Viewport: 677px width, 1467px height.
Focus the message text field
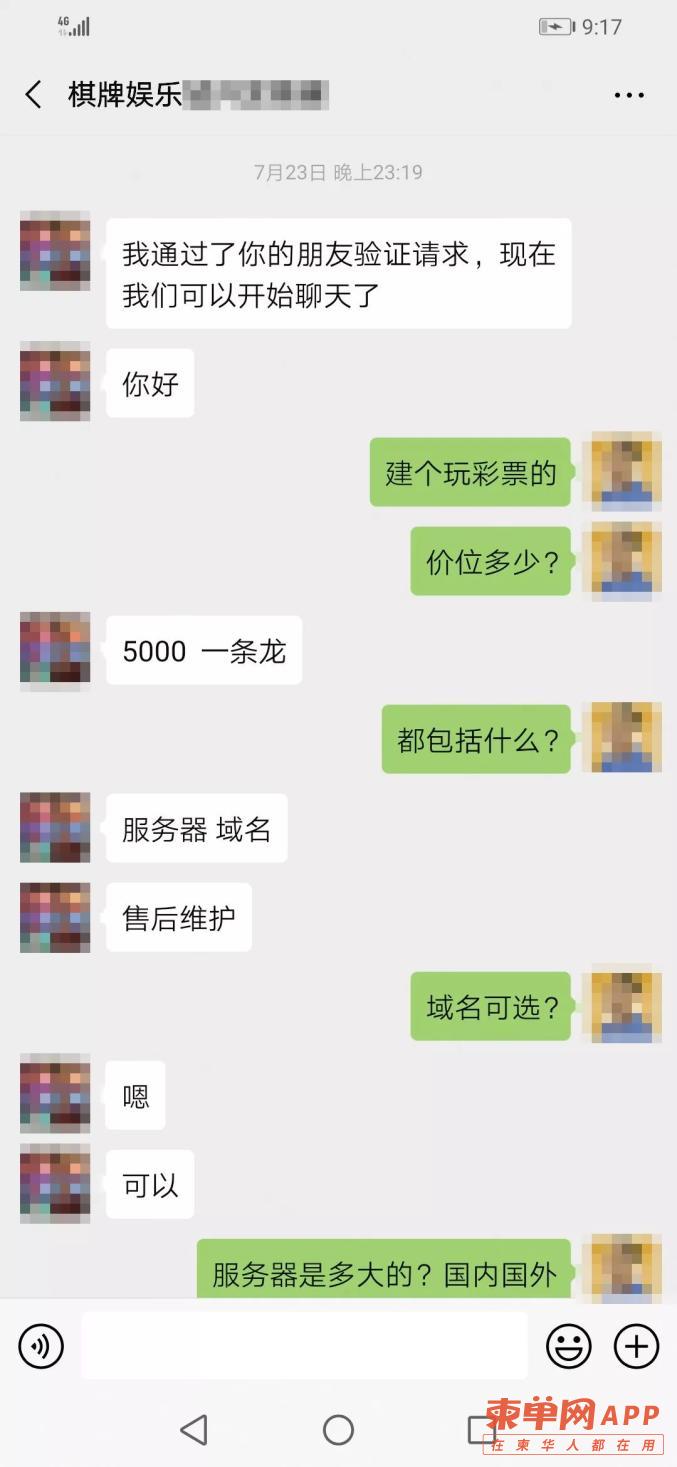pos(304,1346)
